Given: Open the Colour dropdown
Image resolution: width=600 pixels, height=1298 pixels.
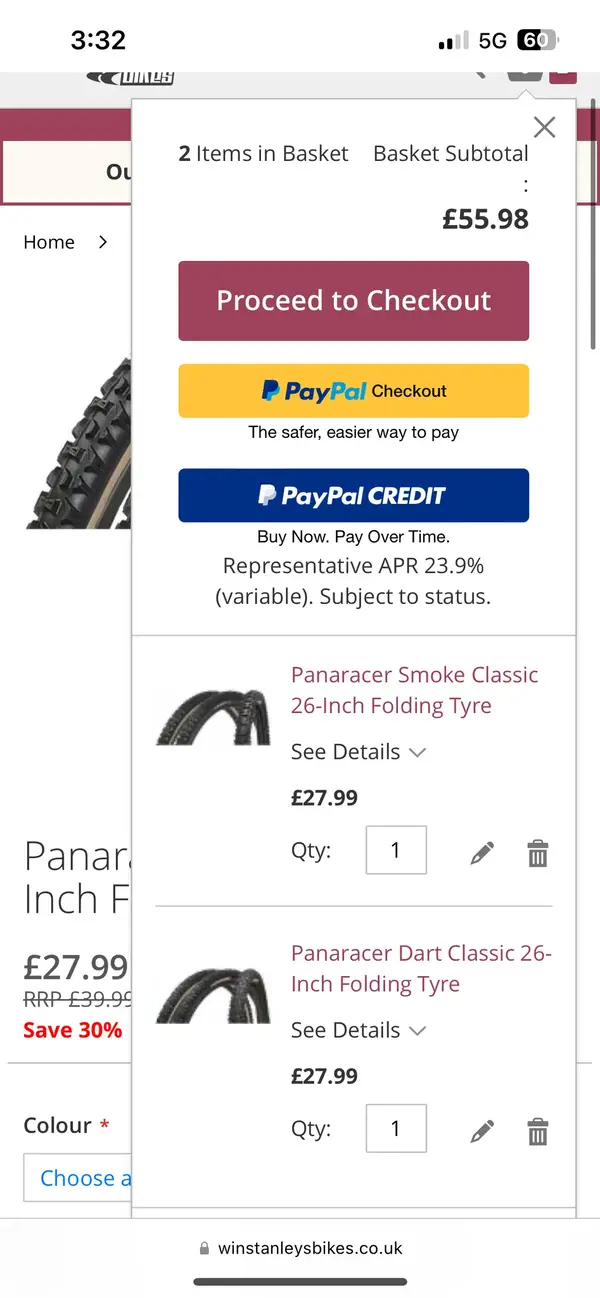Looking at the screenshot, I should pos(78,1178).
